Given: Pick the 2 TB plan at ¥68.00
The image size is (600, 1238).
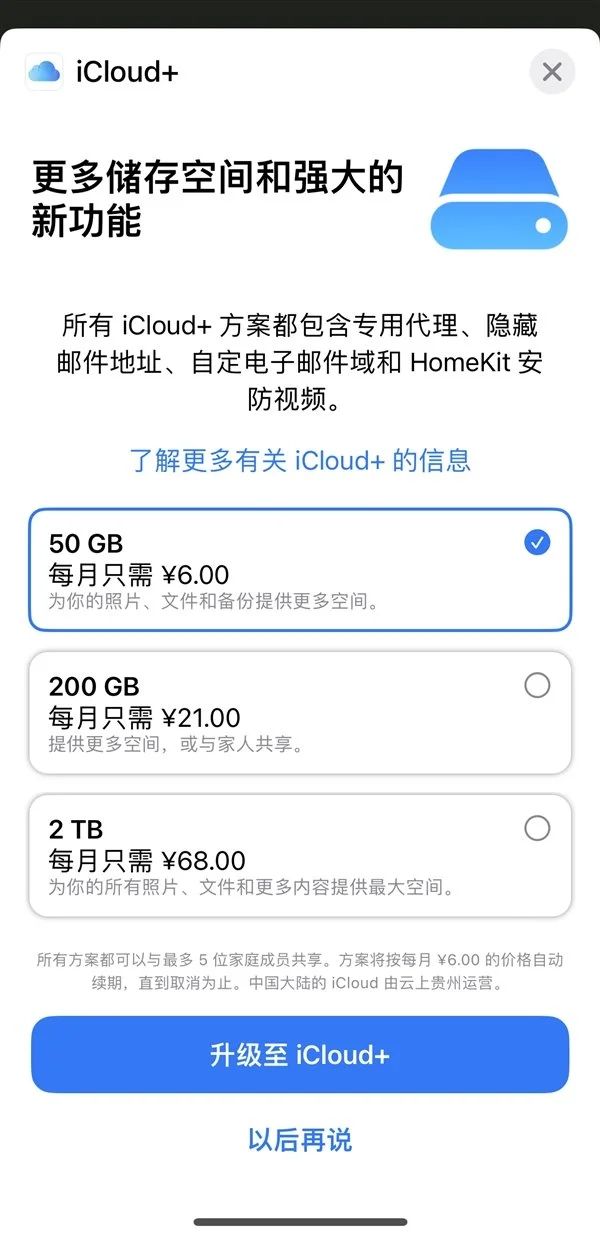Looking at the screenshot, I should pyautogui.click(x=300, y=856).
